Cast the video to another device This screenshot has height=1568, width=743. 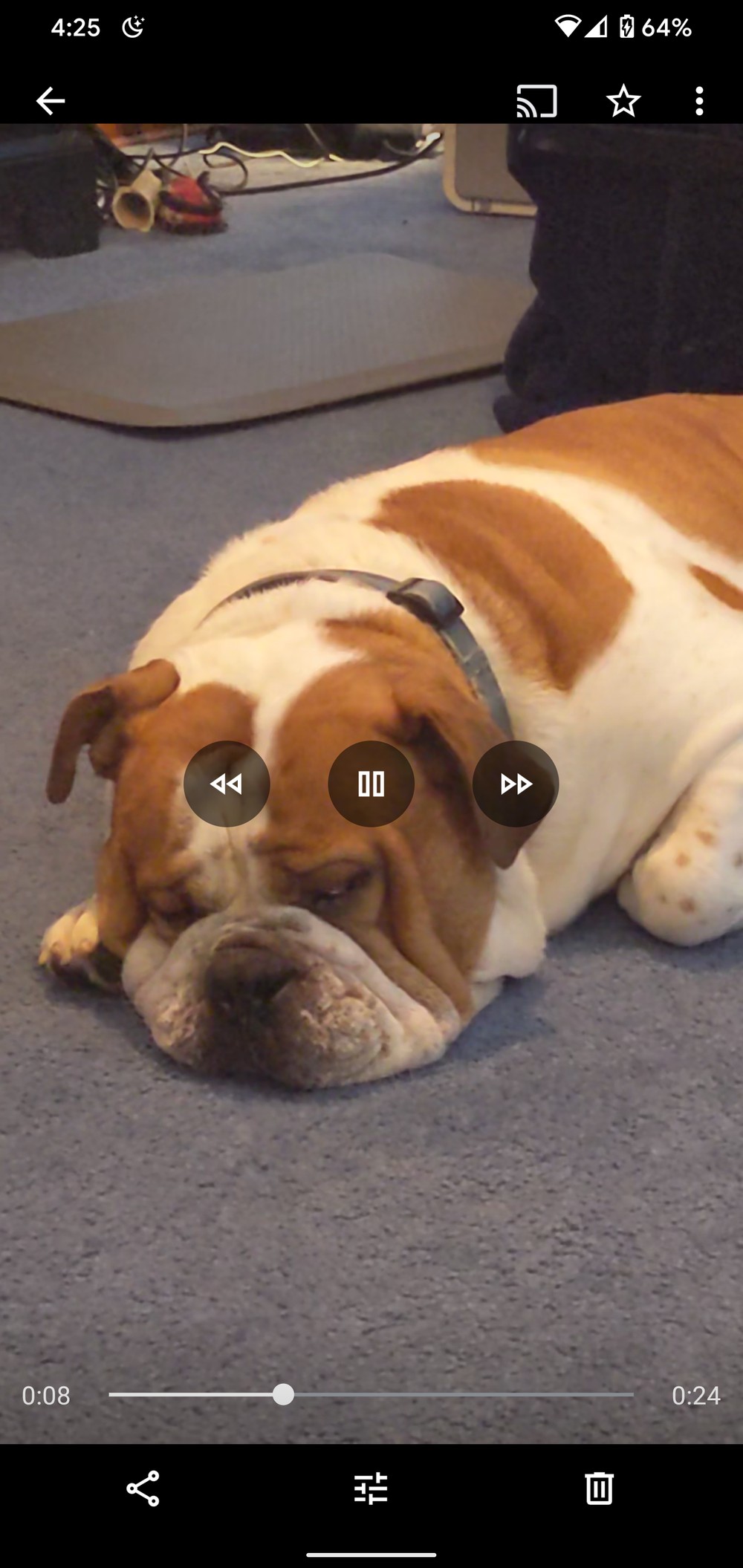(536, 101)
